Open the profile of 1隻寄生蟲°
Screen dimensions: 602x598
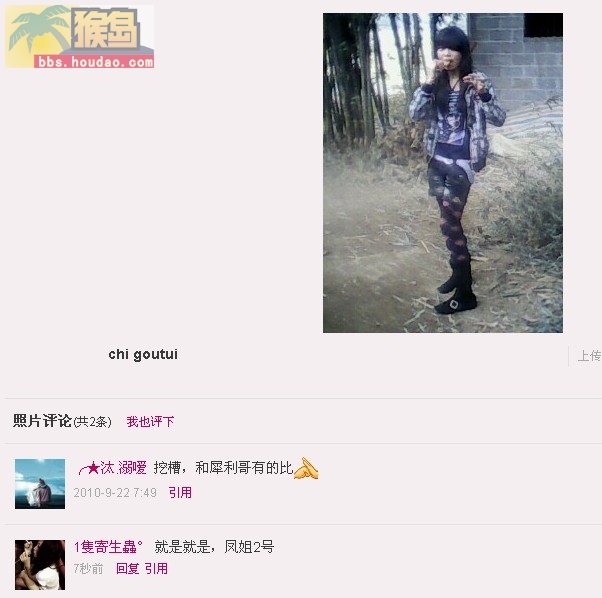pos(108,547)
